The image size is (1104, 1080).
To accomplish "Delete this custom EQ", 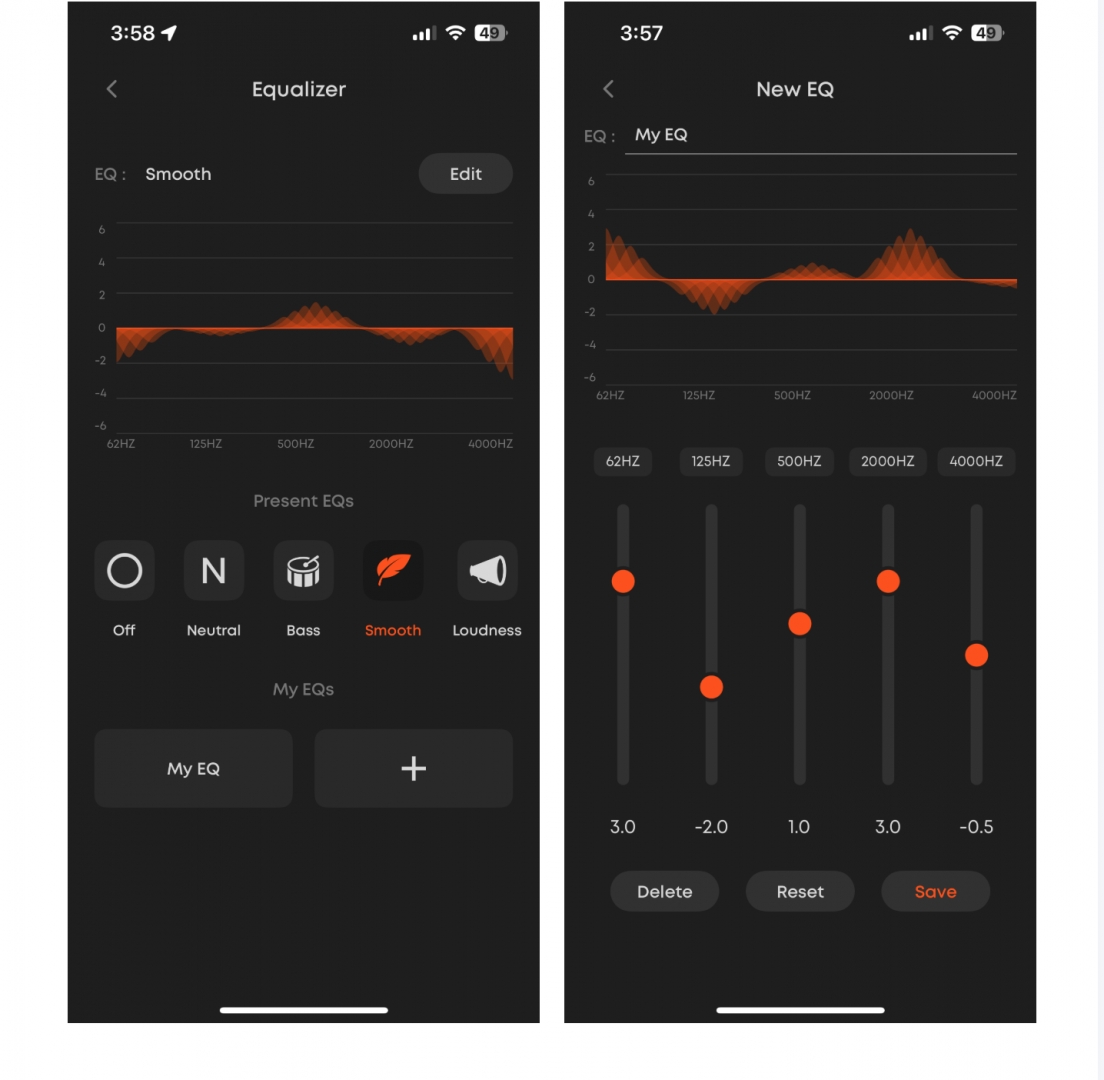I will point(664,891).
